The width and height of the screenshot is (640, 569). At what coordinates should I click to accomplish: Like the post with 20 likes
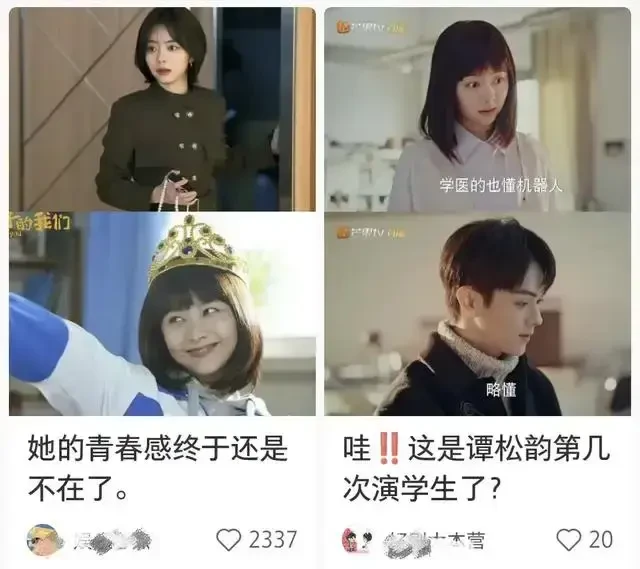[x=569, y=539]
